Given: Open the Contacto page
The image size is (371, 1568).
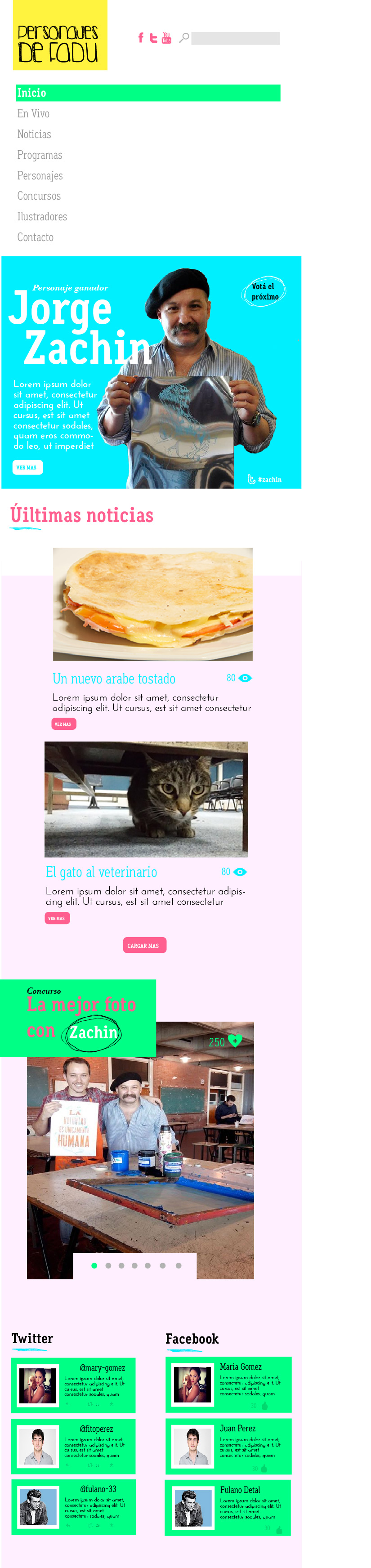Looking at the screenshot, I should tap(36, 237).
